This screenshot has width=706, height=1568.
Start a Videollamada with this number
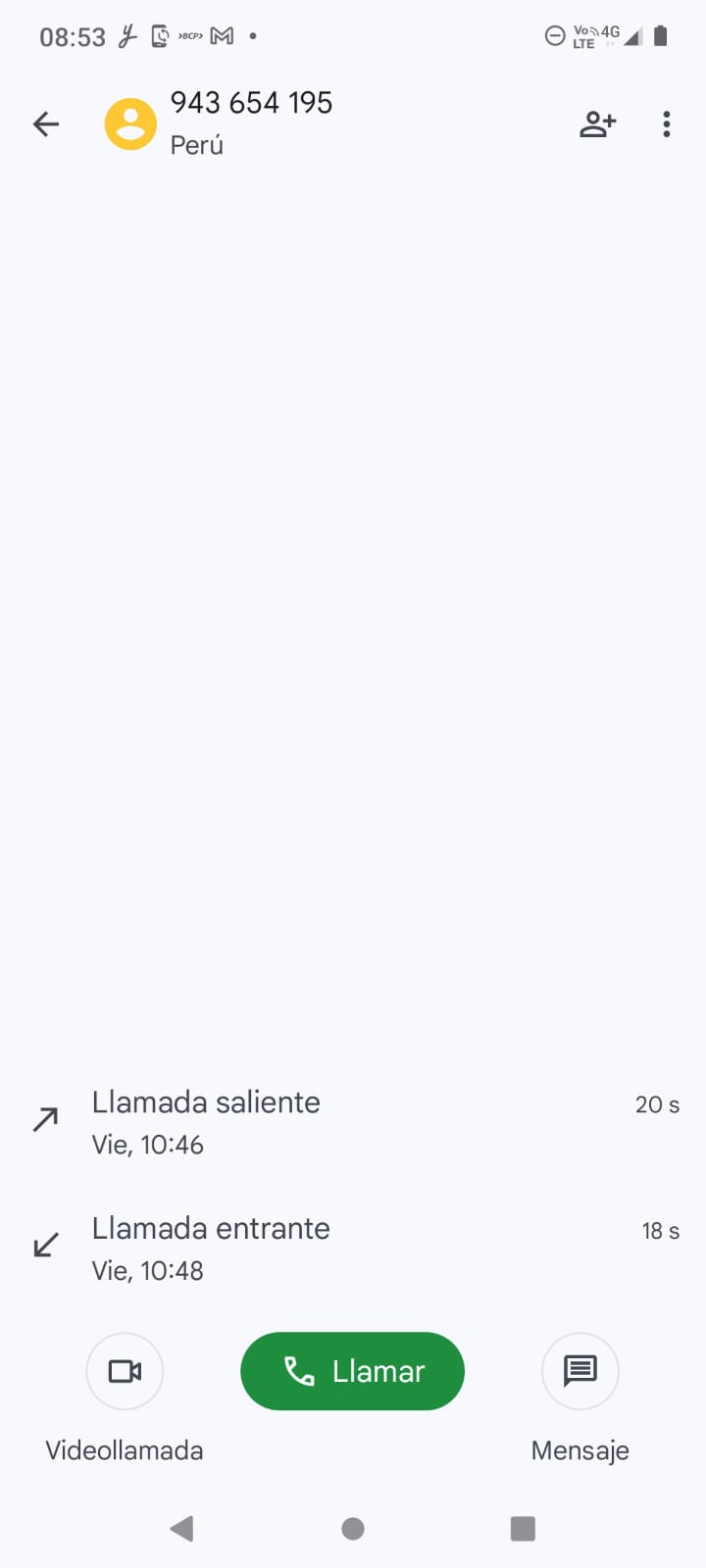click(125, 1371)
